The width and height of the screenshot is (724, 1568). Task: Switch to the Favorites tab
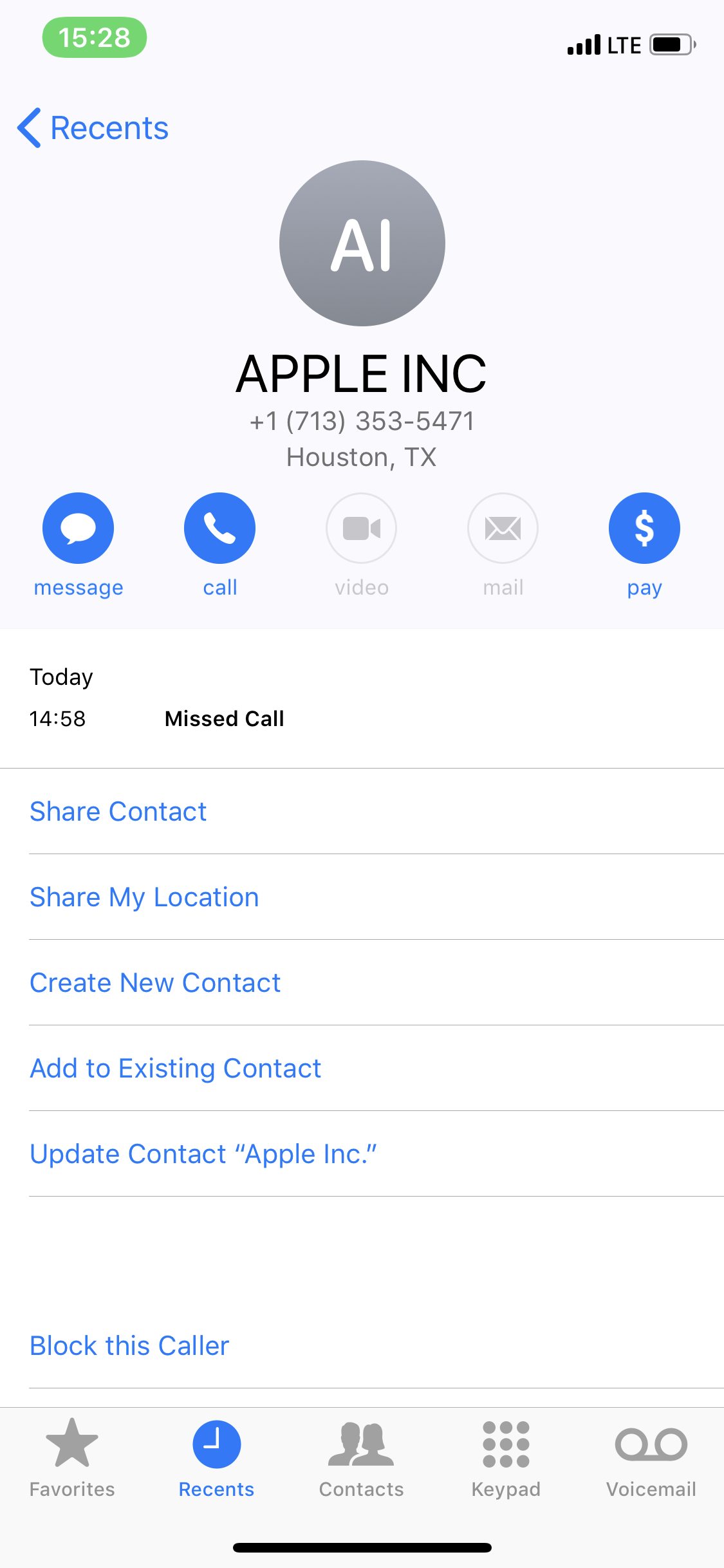point(72,1458)
